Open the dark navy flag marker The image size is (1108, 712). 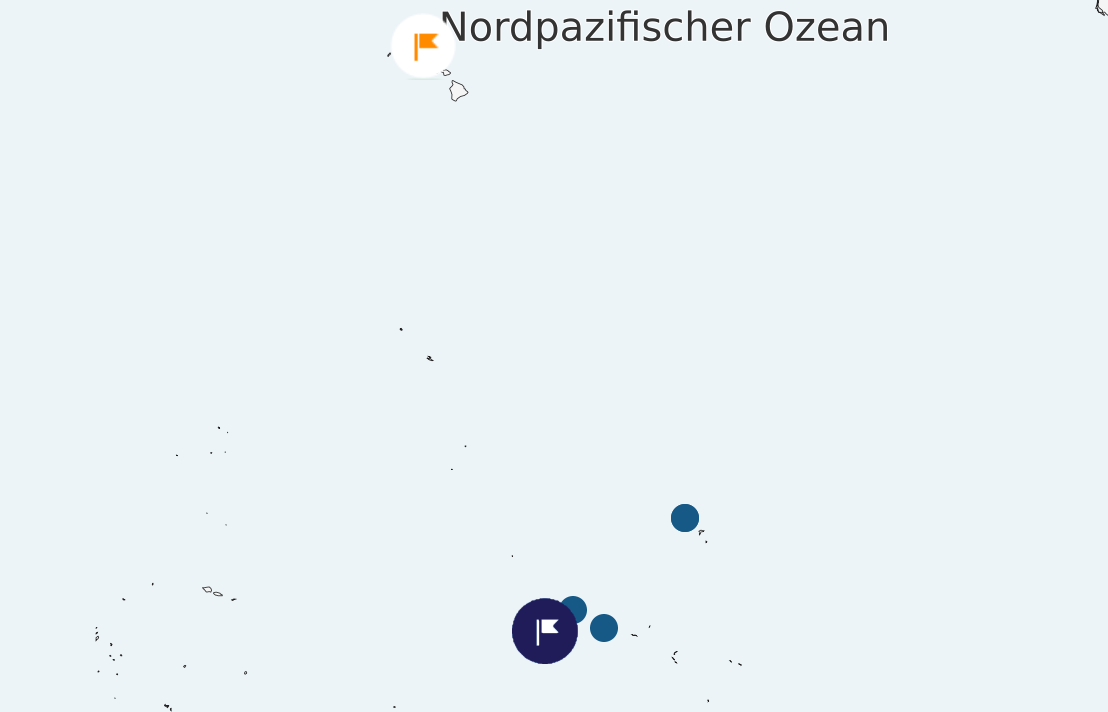544,631
